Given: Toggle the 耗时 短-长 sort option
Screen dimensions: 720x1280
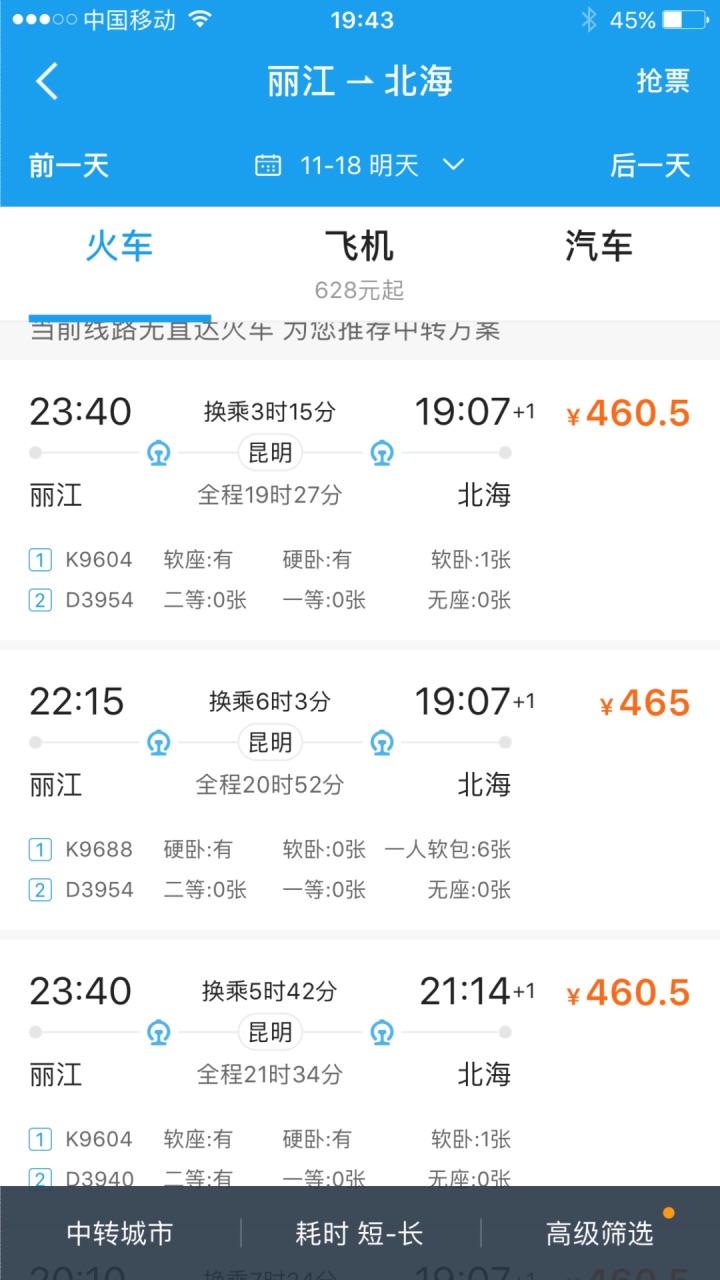Looking at the screenshot, I should pos(360,1233).
